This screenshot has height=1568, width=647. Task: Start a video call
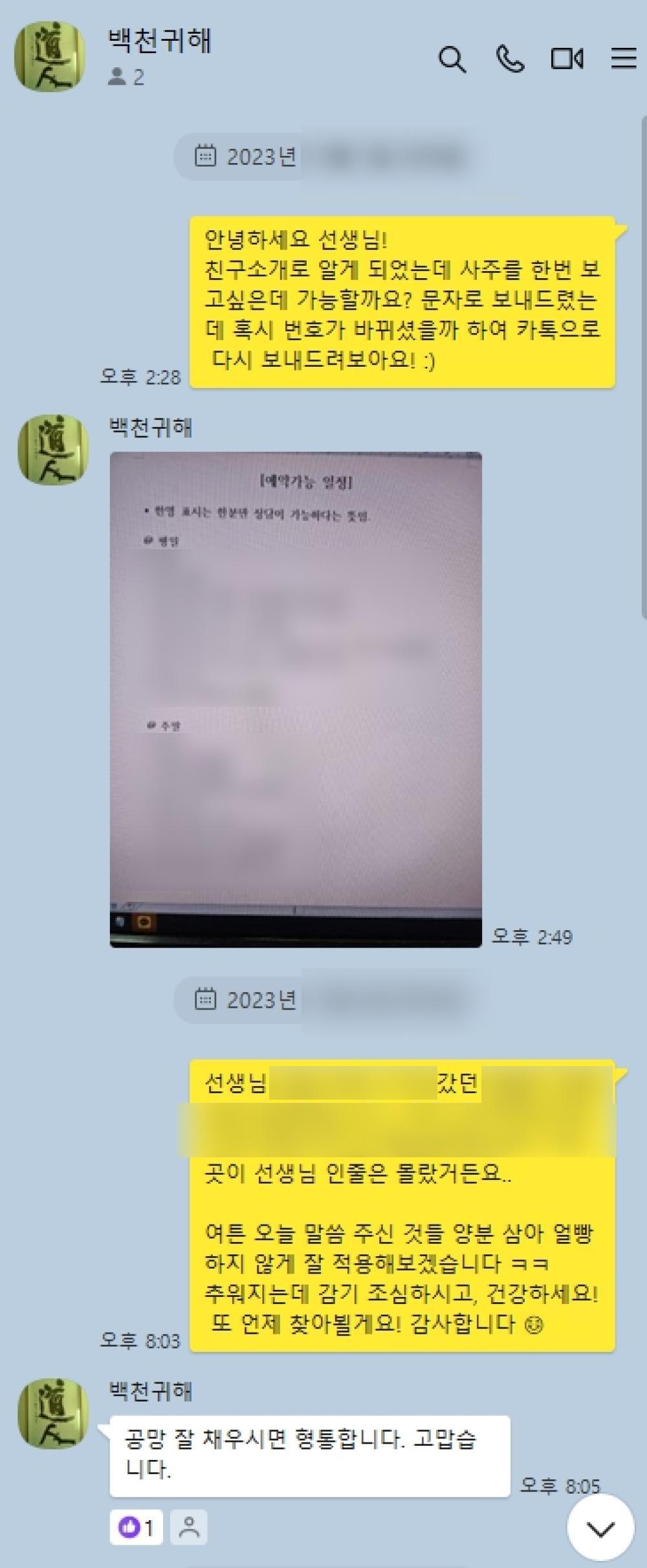click(567, 60)
